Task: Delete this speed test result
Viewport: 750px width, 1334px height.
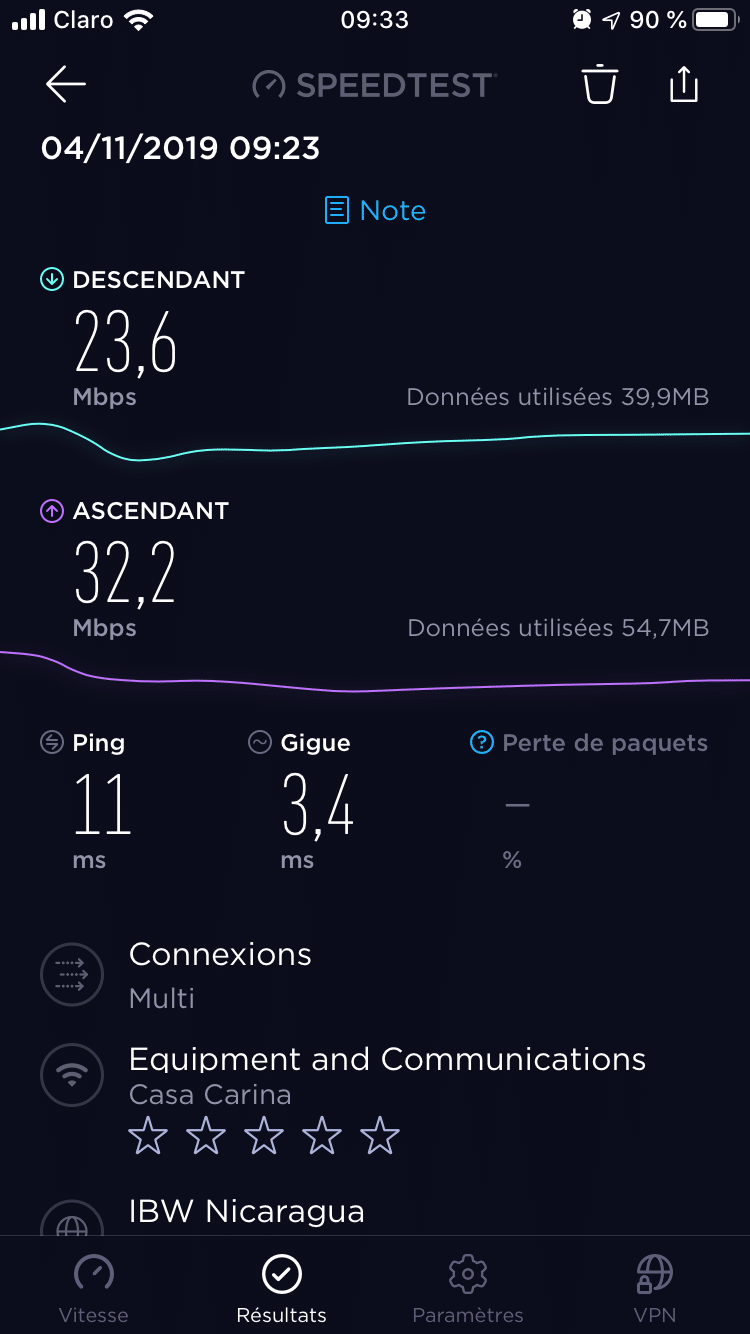Action: [x=600, y=85]
